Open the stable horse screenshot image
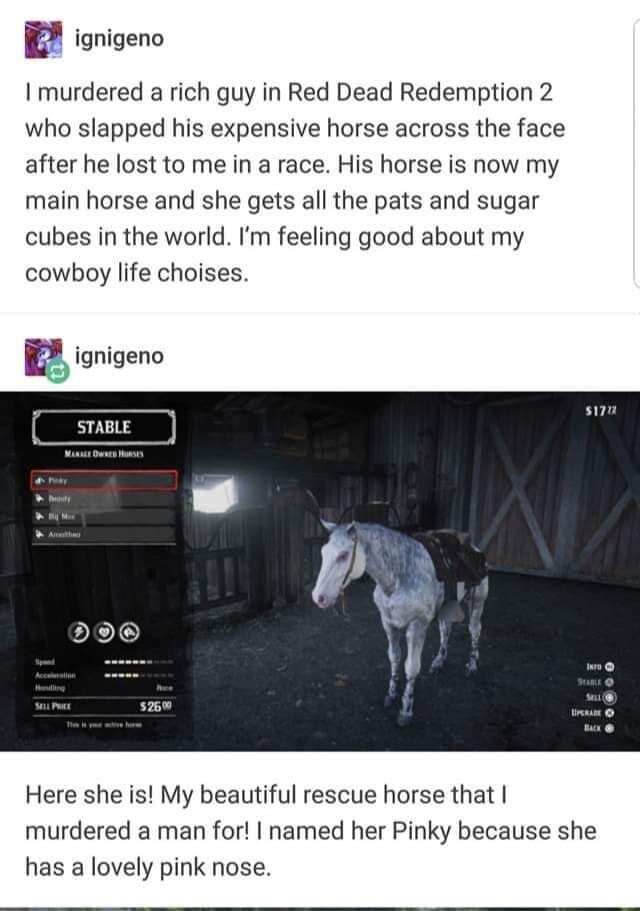The width and height of the screenshot is (640, 911). tap(320, 570)
